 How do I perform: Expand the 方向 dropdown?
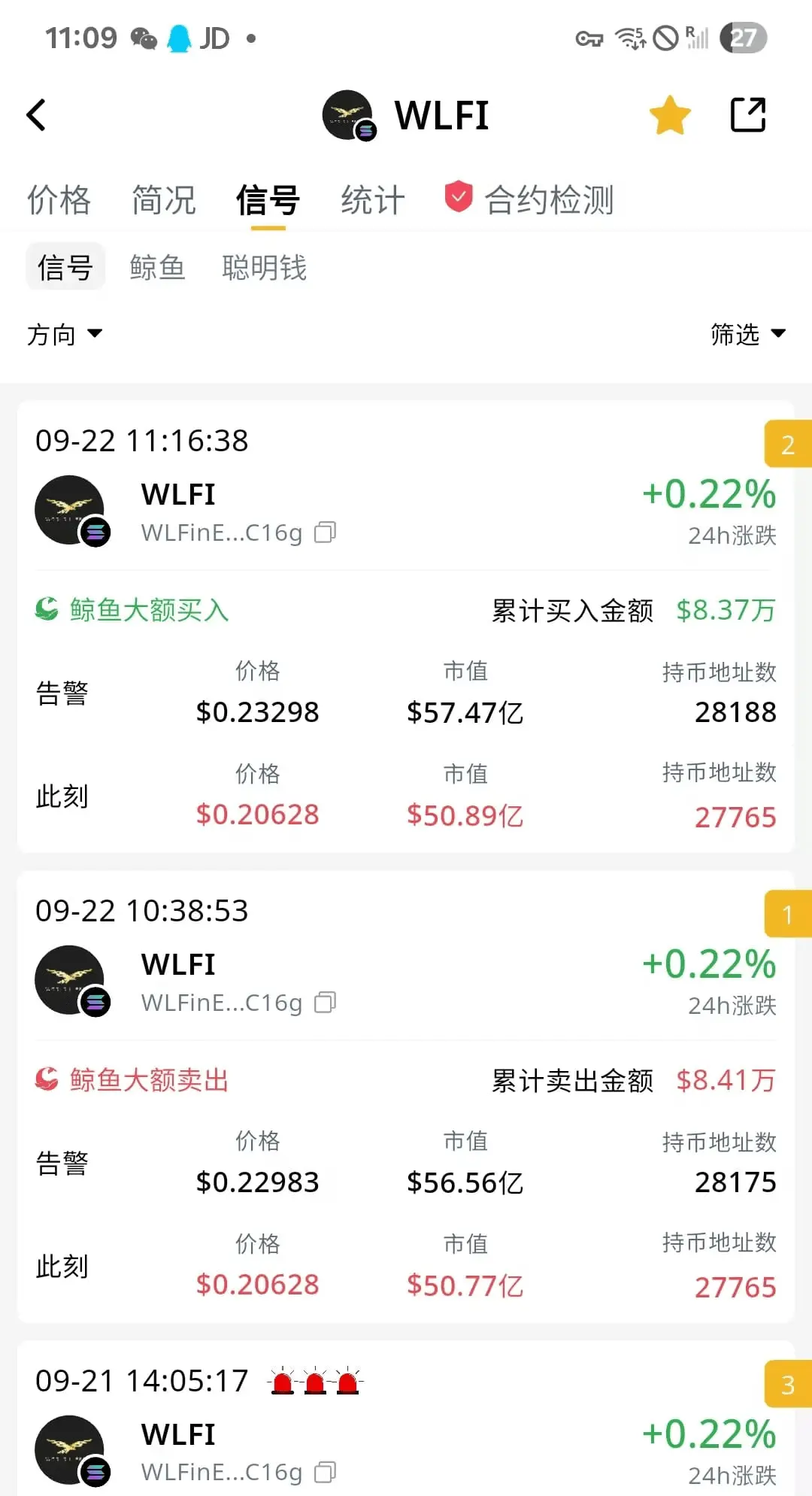pos(65,334)
